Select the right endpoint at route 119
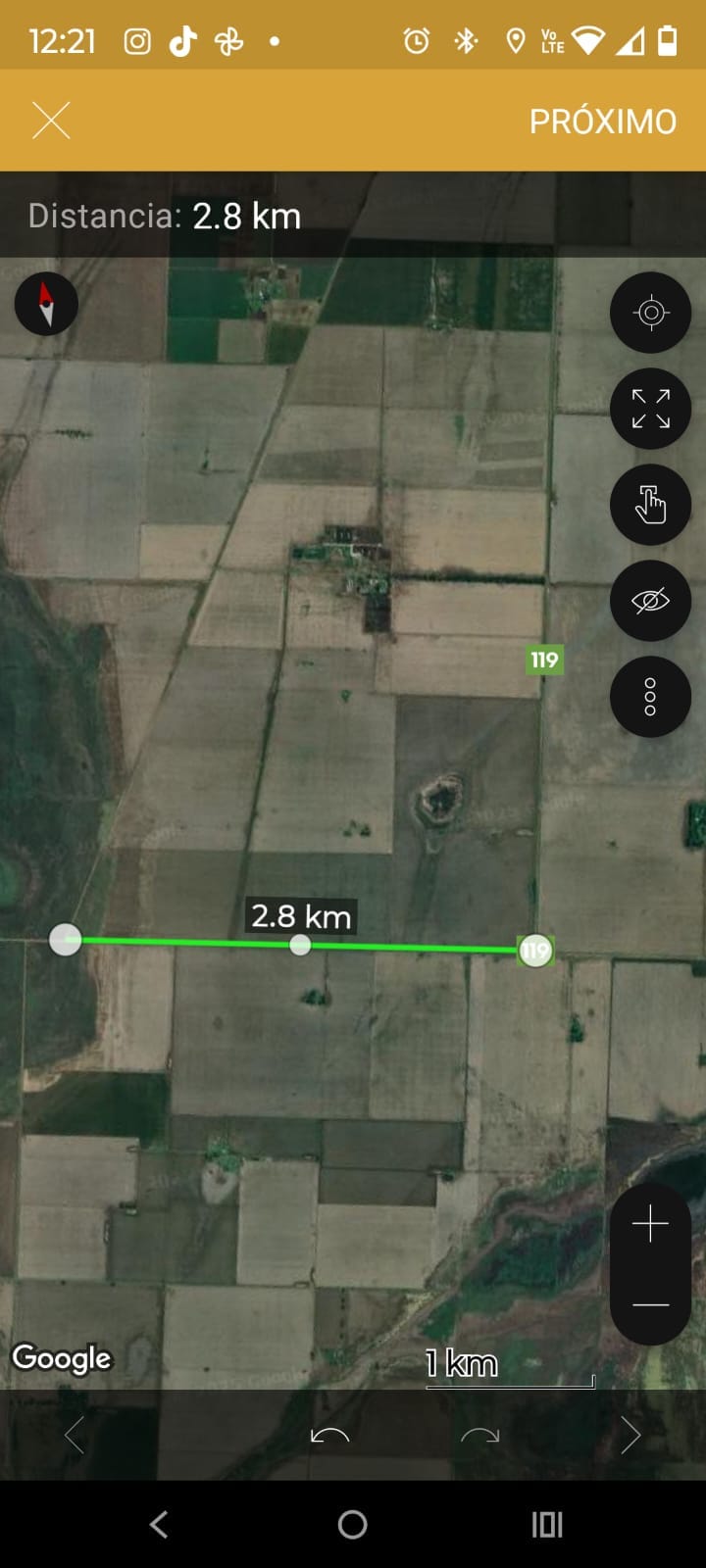Screen dimensions: 706x1568 pyautogui.click(x=535, y=951)
